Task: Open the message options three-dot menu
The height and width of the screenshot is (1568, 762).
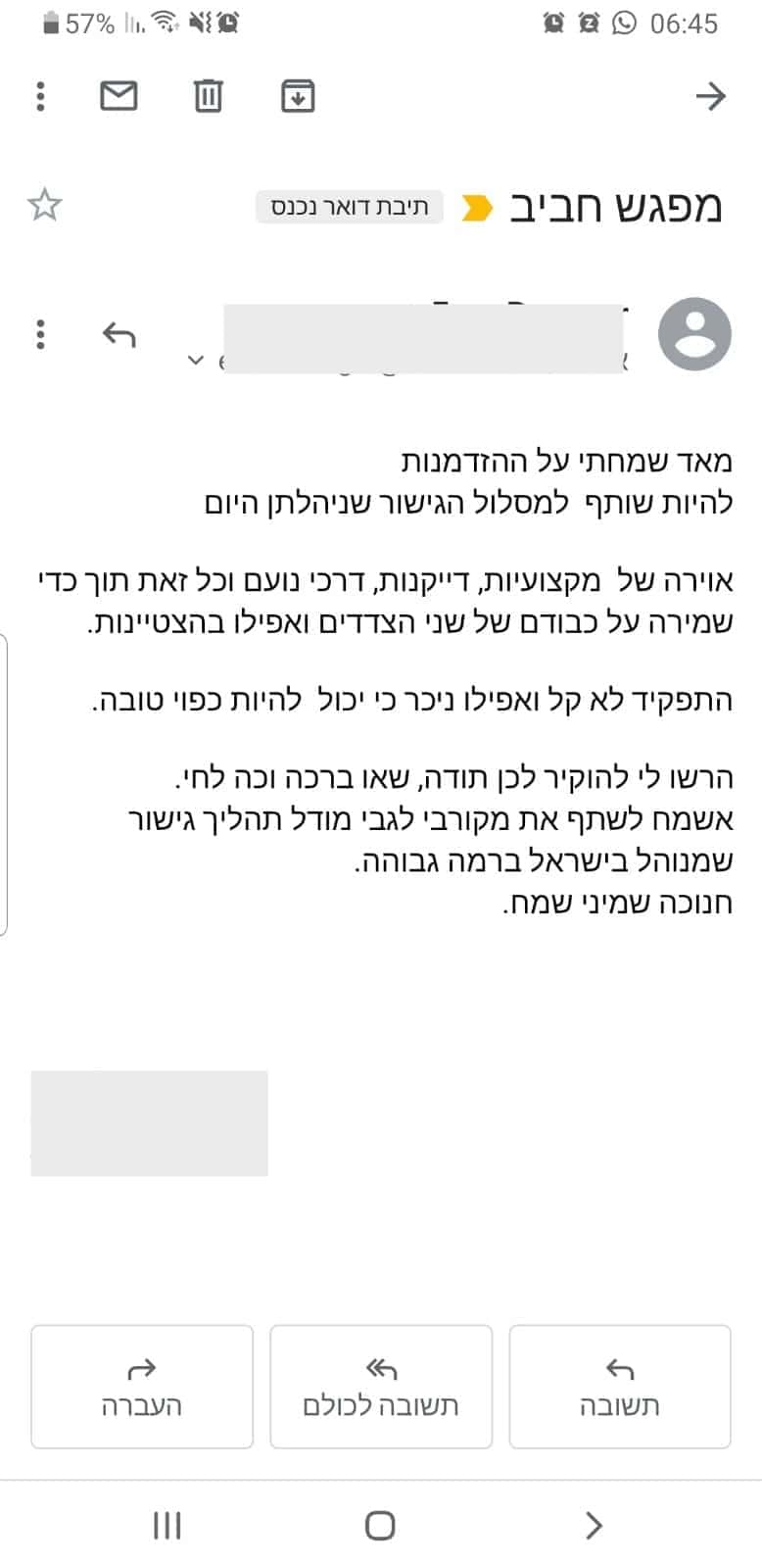Action: (x=40, y=334)
